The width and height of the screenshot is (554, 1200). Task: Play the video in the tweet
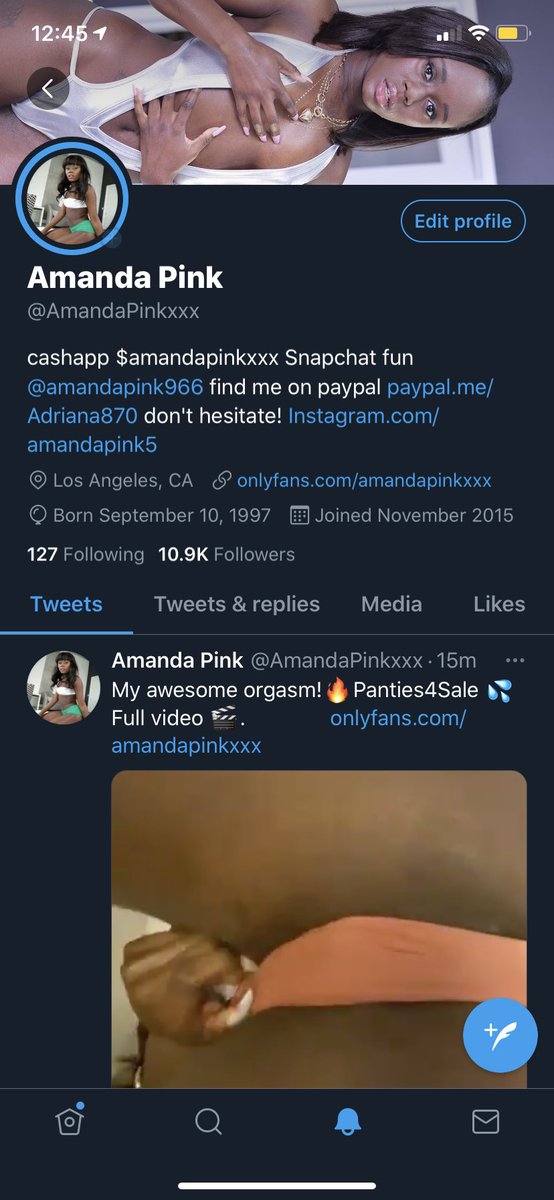click(x=319, y=928)
